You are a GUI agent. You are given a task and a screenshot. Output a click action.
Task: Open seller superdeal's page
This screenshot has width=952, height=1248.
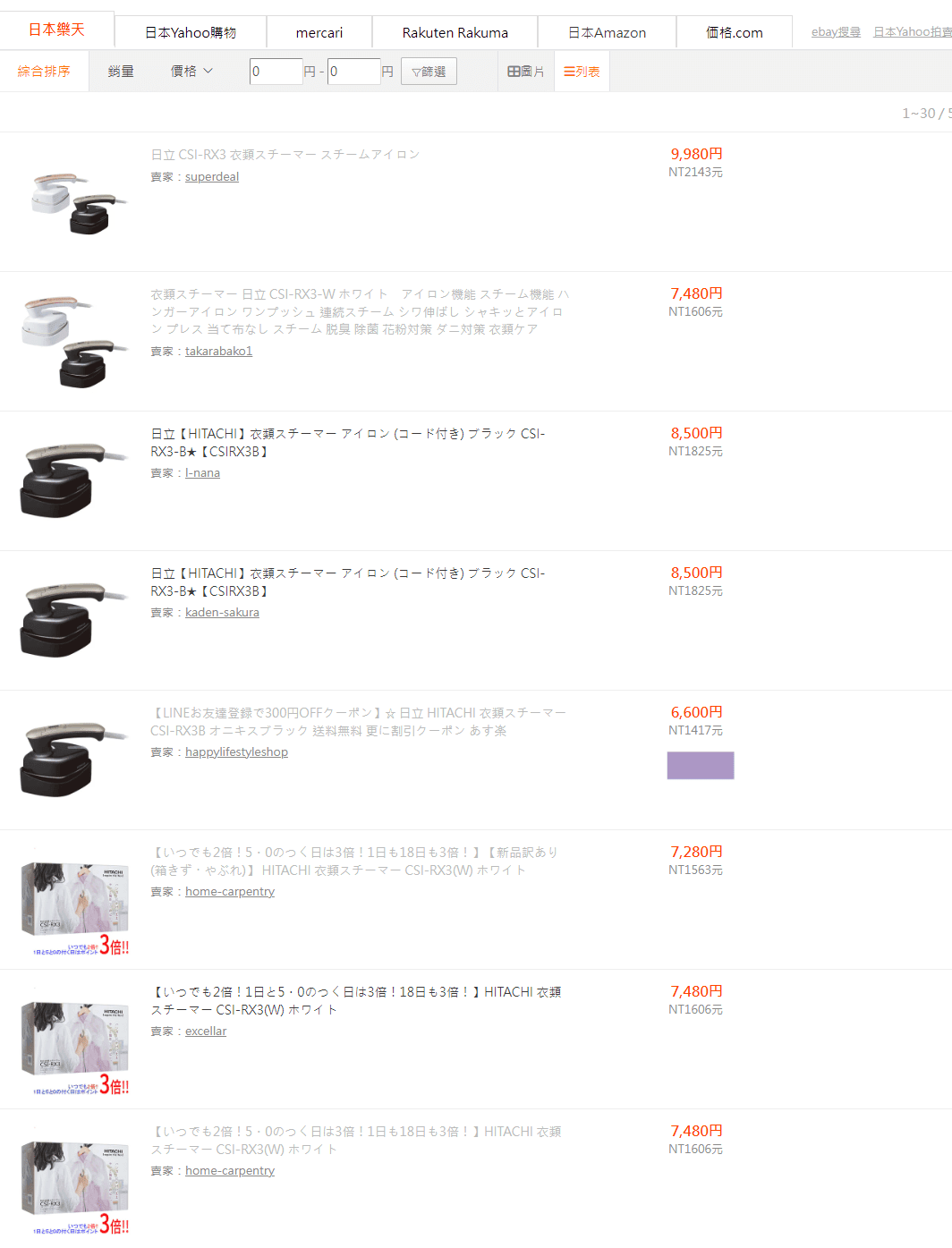point(212,176)
